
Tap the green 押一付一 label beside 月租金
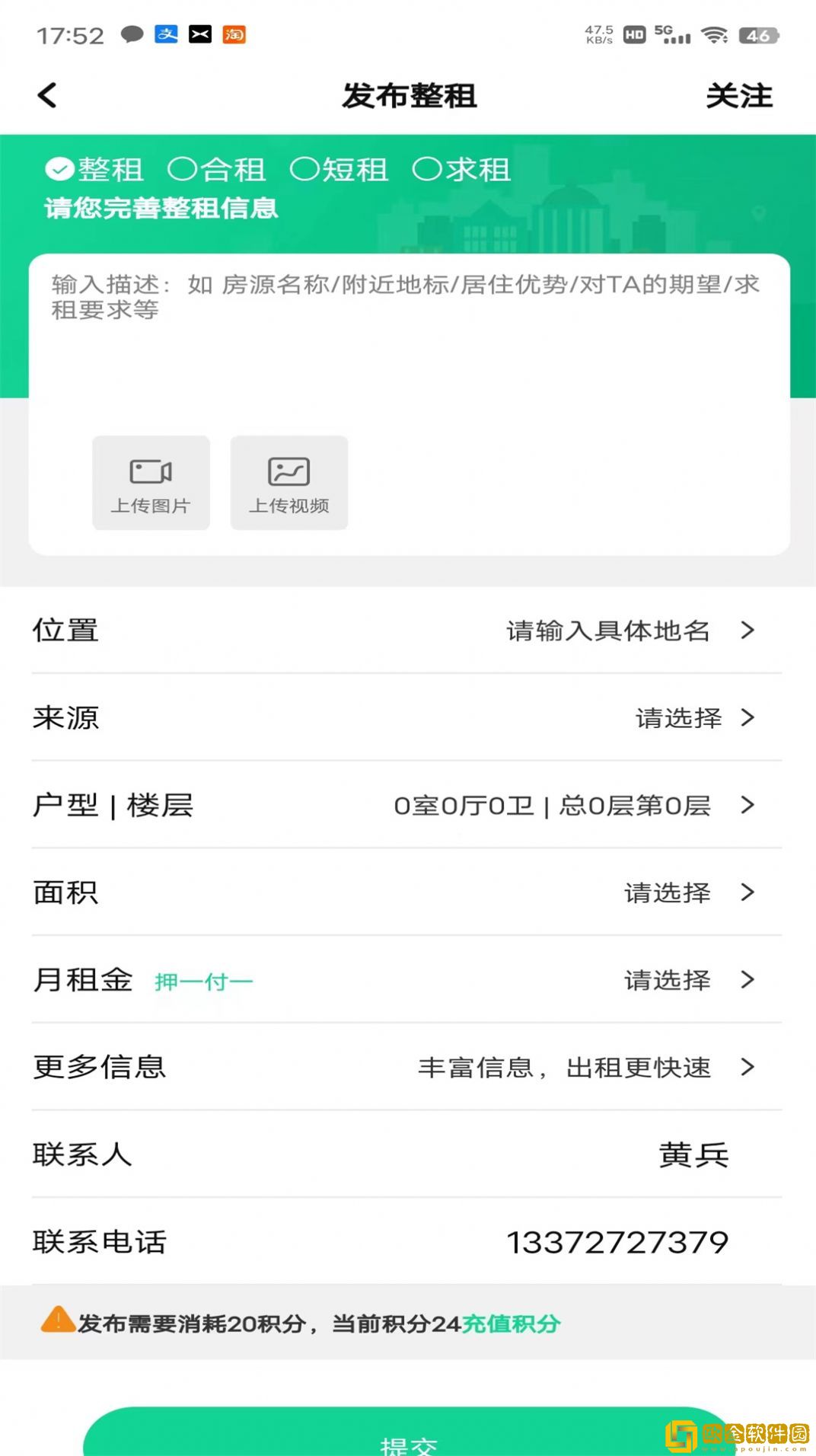coord(203,982)
